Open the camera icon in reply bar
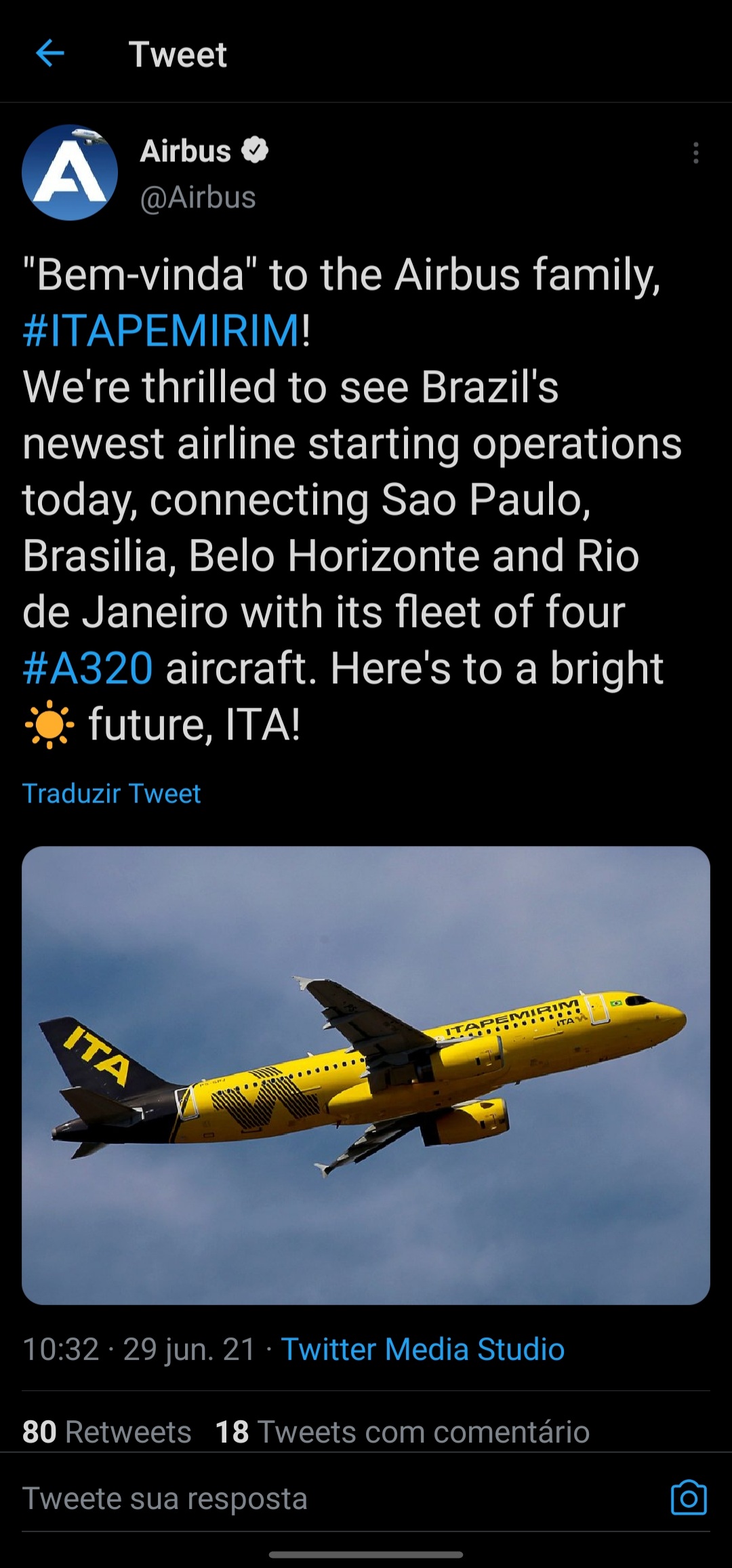Viewport: 732px width, 1568px height. pos(689,1498)
